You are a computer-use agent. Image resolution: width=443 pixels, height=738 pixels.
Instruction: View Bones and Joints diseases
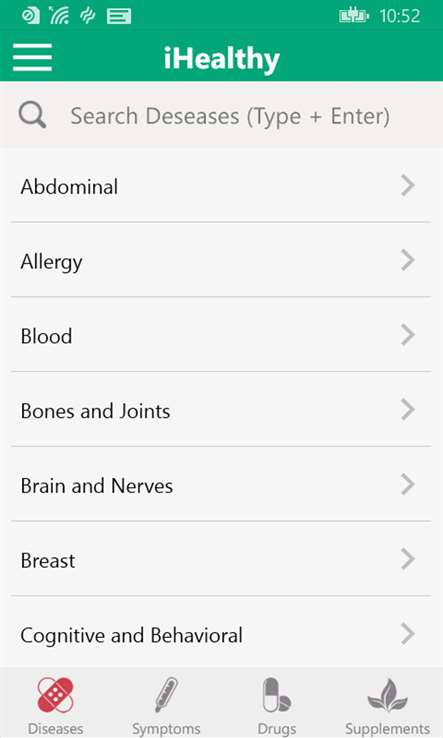click(x=221, y=410)
